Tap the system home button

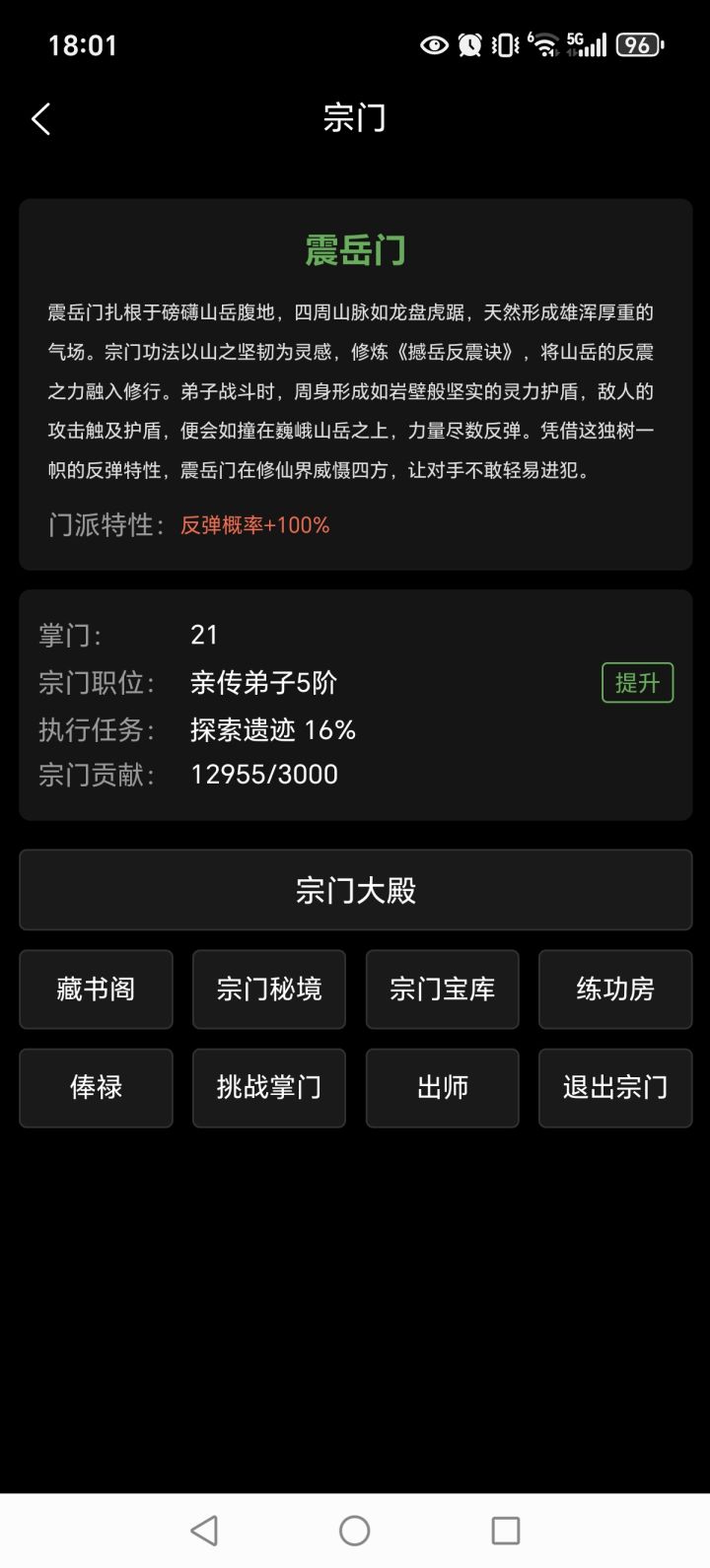pos(355,1531)
